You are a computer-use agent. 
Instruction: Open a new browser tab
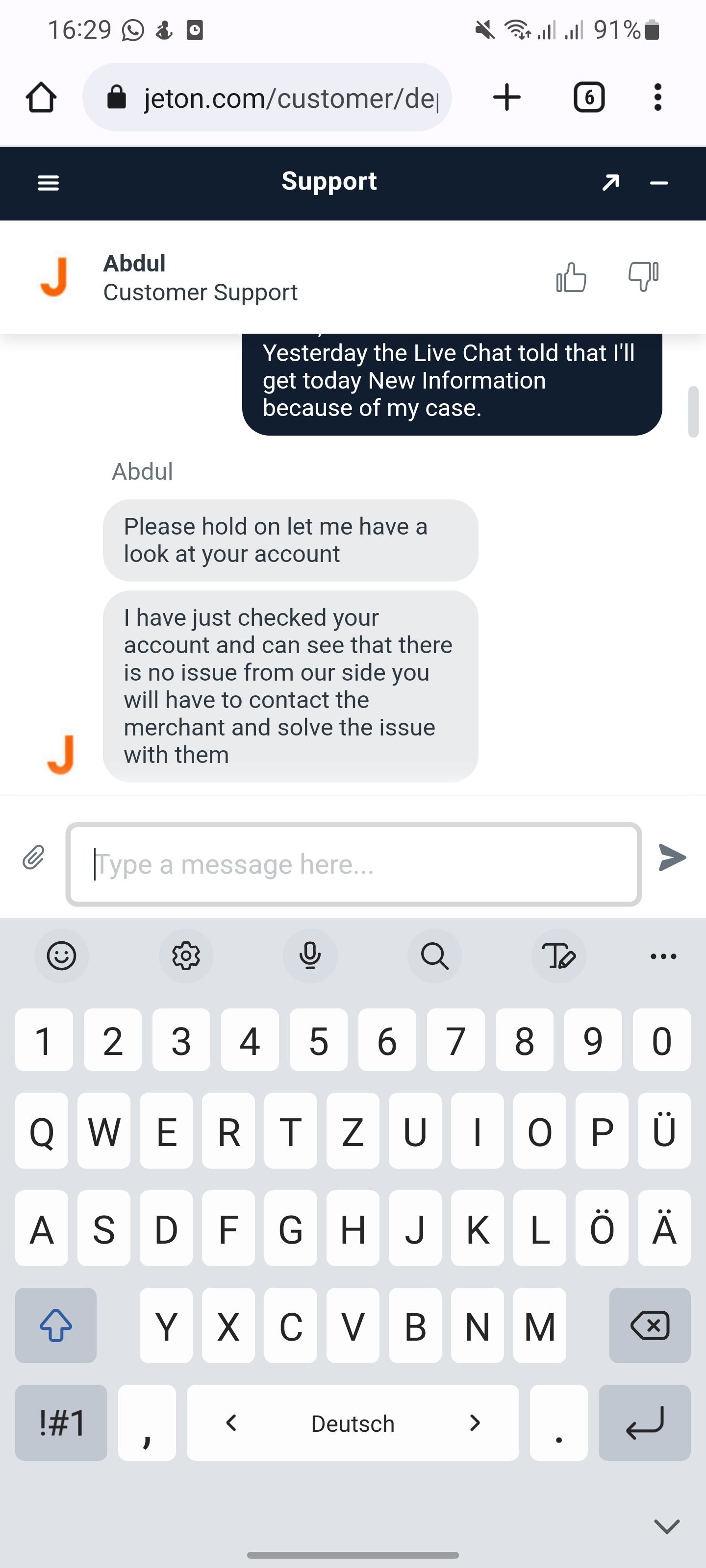pos(507,98)
